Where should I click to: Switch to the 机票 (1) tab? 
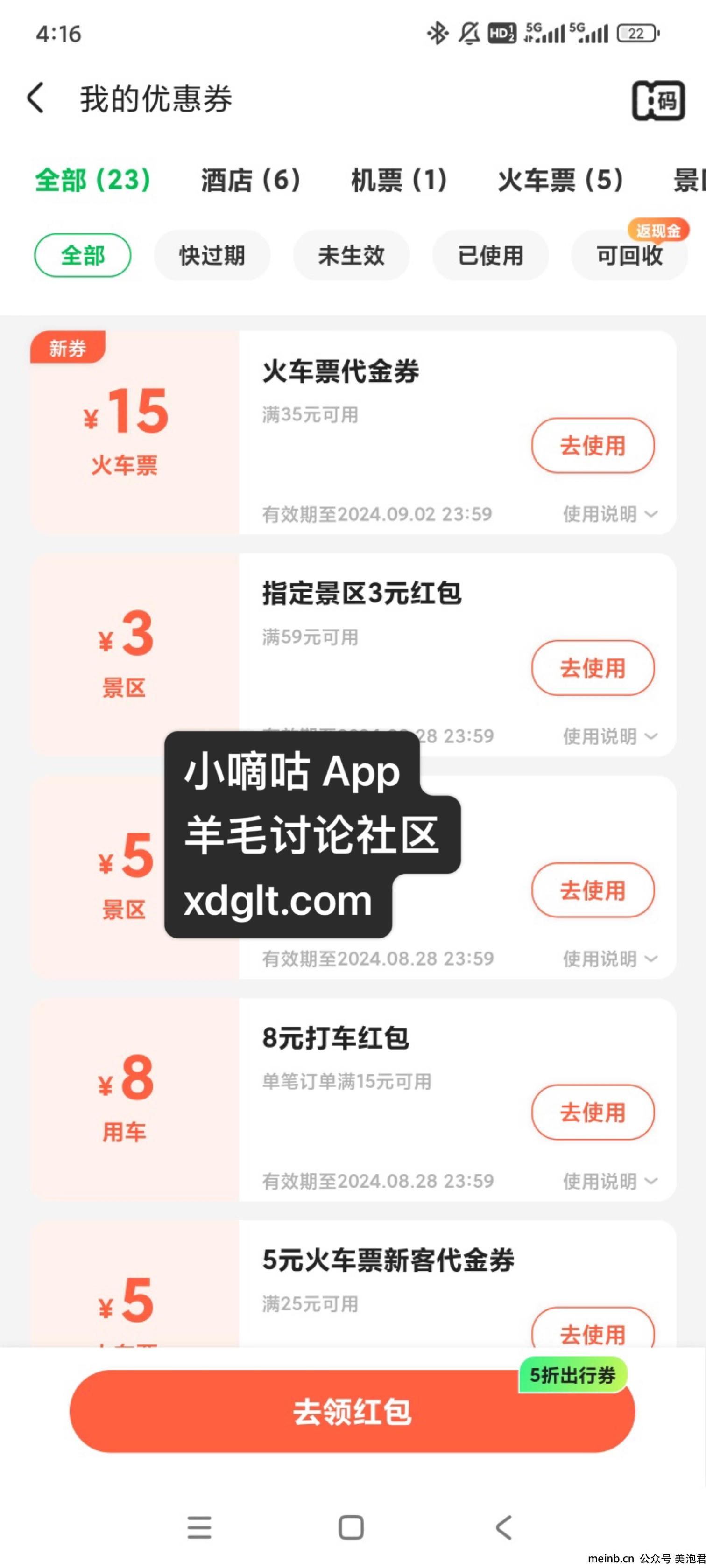(399, 181)
